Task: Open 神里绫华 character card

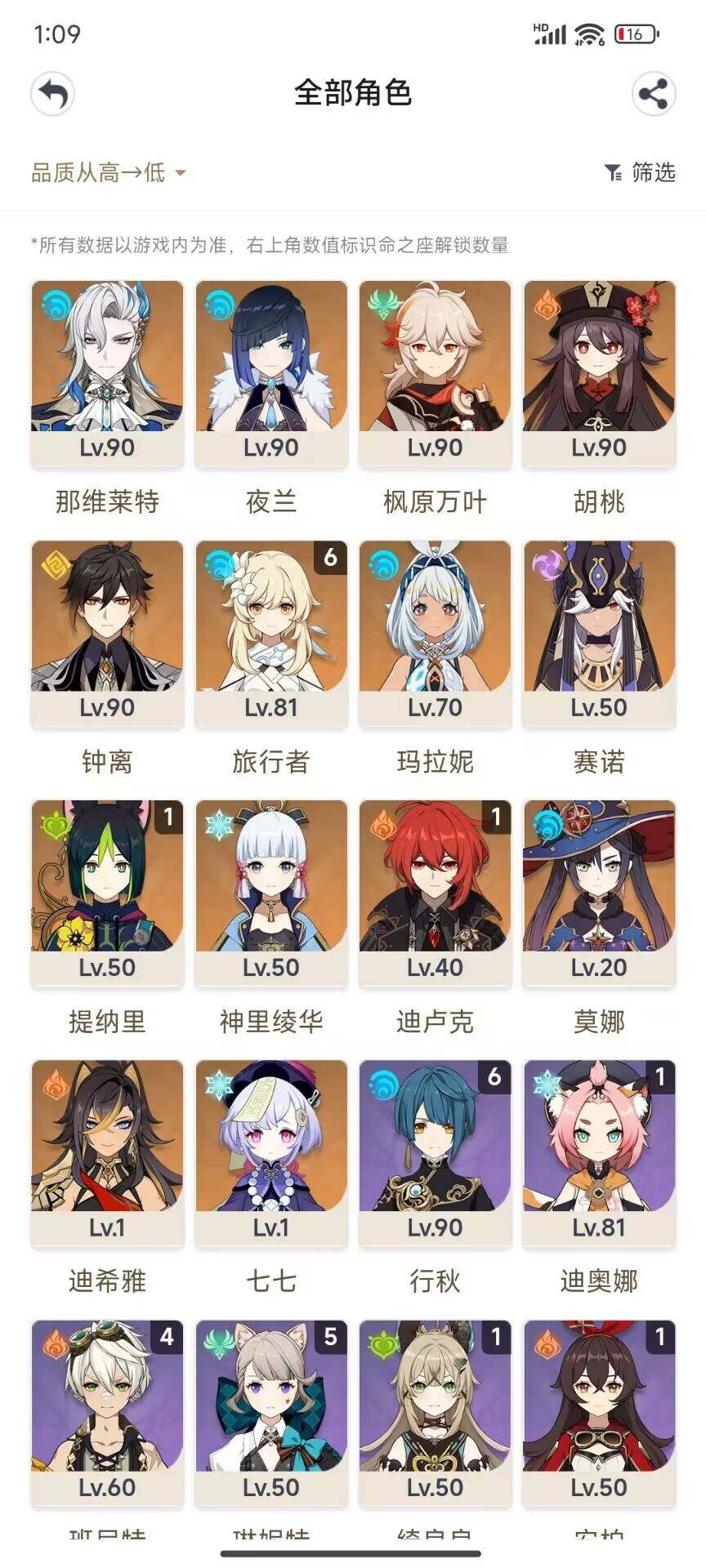Action: coord(271,893)
